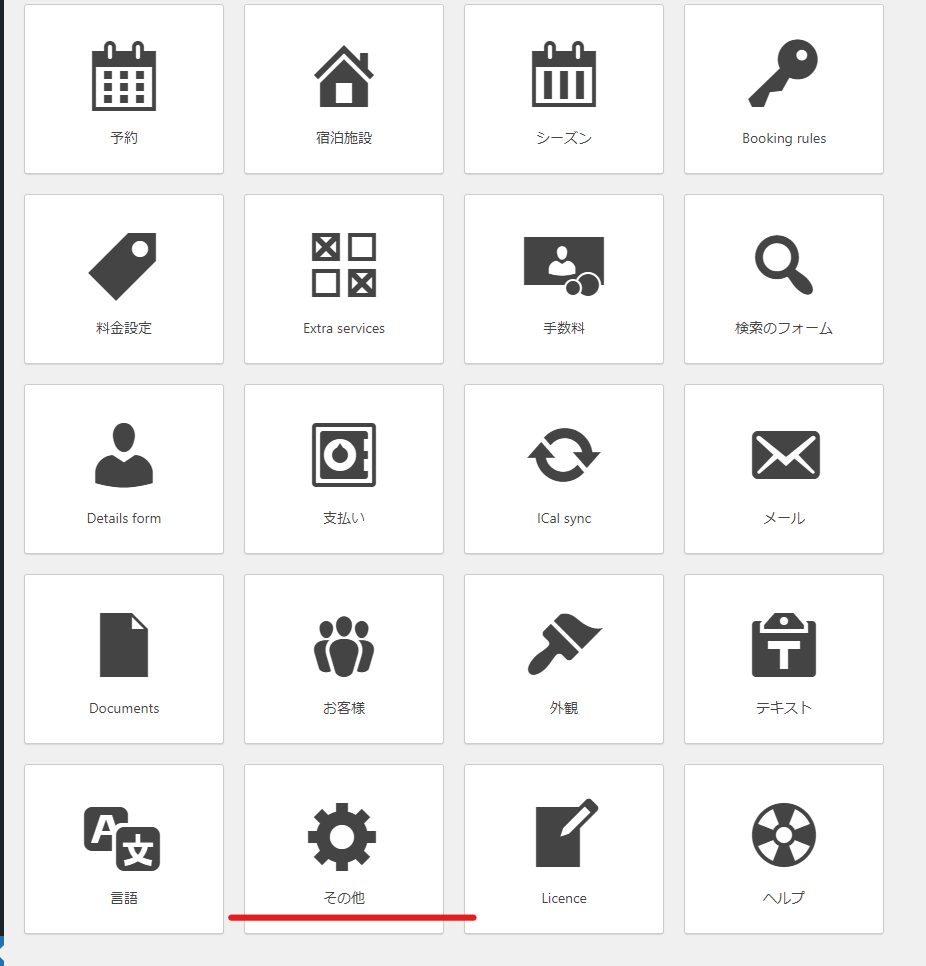Open the シーズン seasons tile

pyautogui.click(x=564, y=89)
